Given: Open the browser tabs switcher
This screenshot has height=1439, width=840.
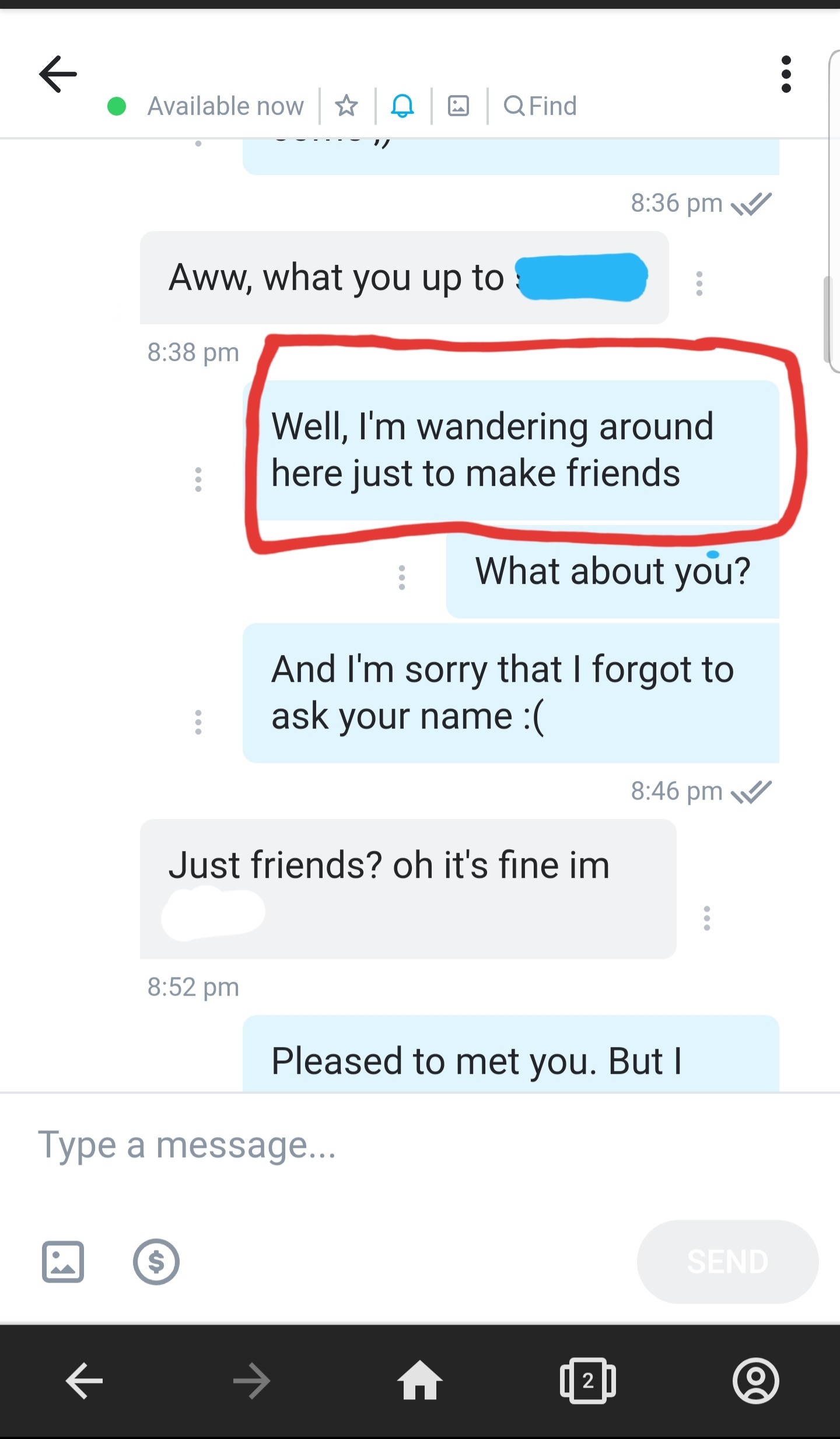Looking at the screenshot, I should 587,1380.
